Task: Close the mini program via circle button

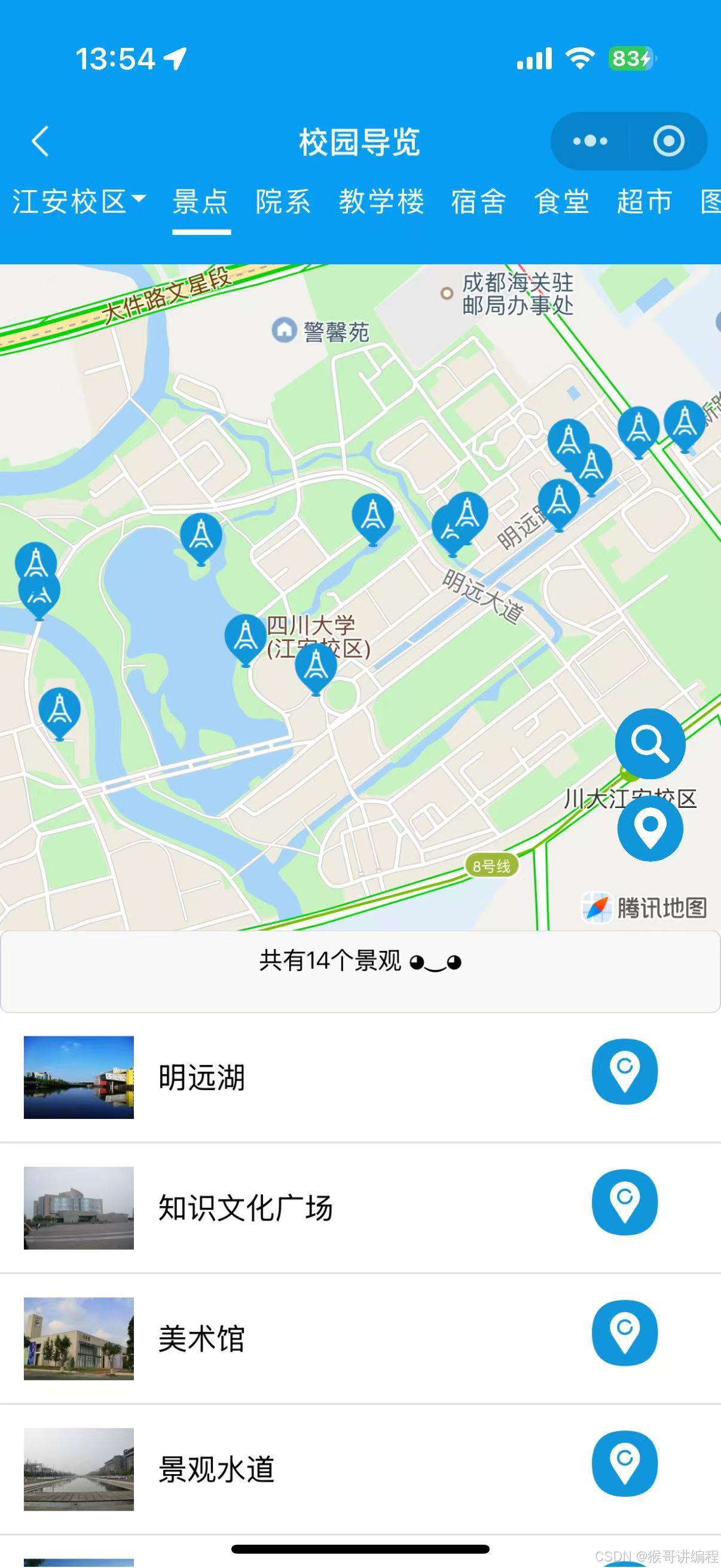Action: click(668, 141)
